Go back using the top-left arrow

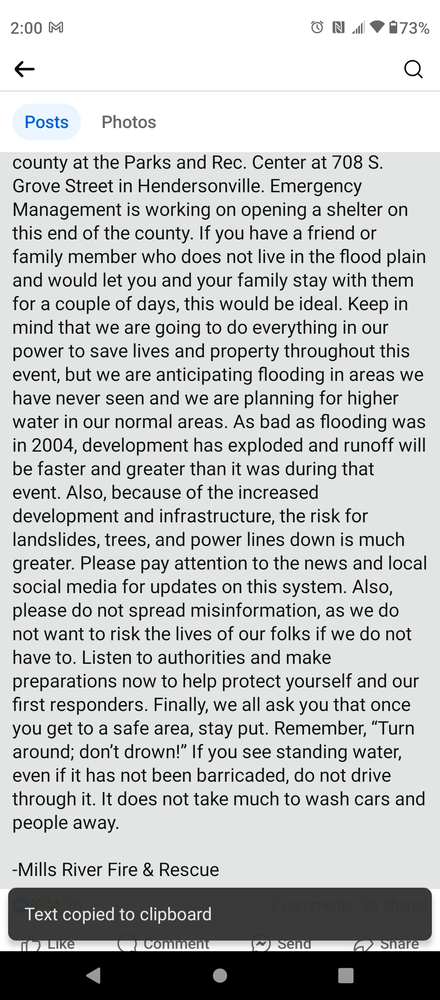pyautogui.click(x=24, y=69)
